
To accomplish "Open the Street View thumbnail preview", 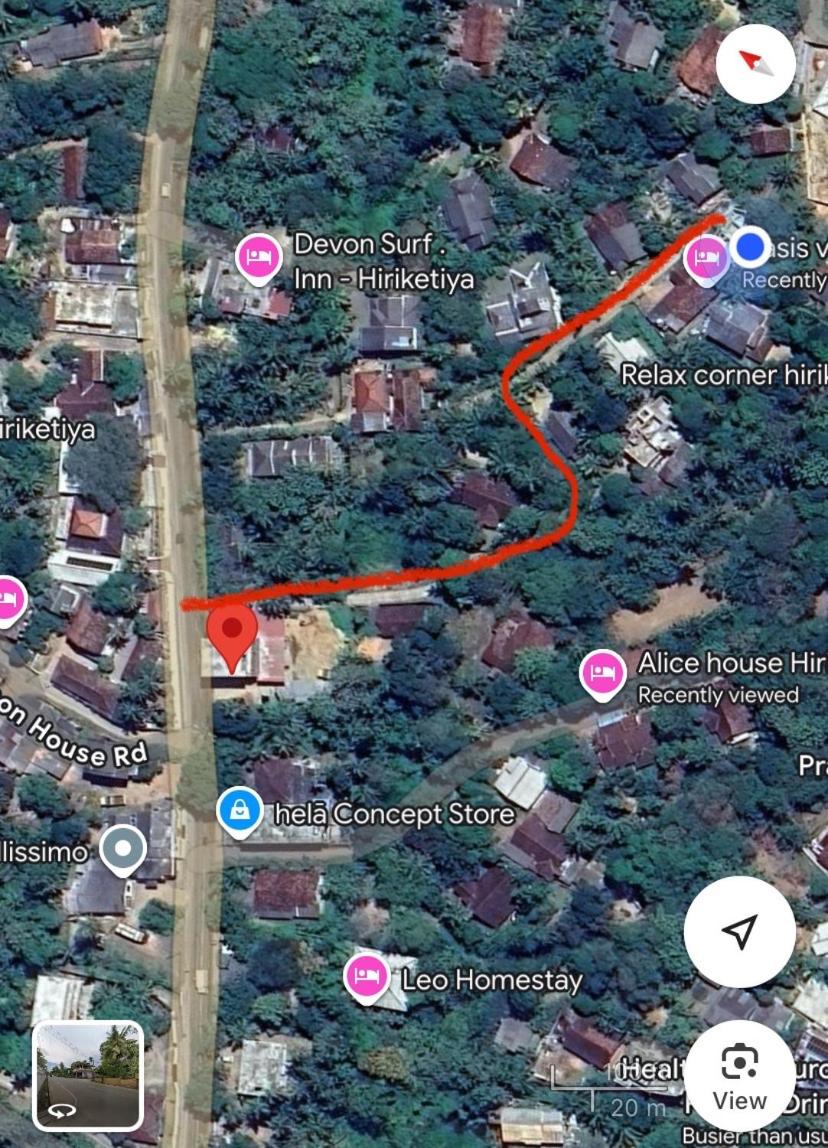I will coord(88,1075).
